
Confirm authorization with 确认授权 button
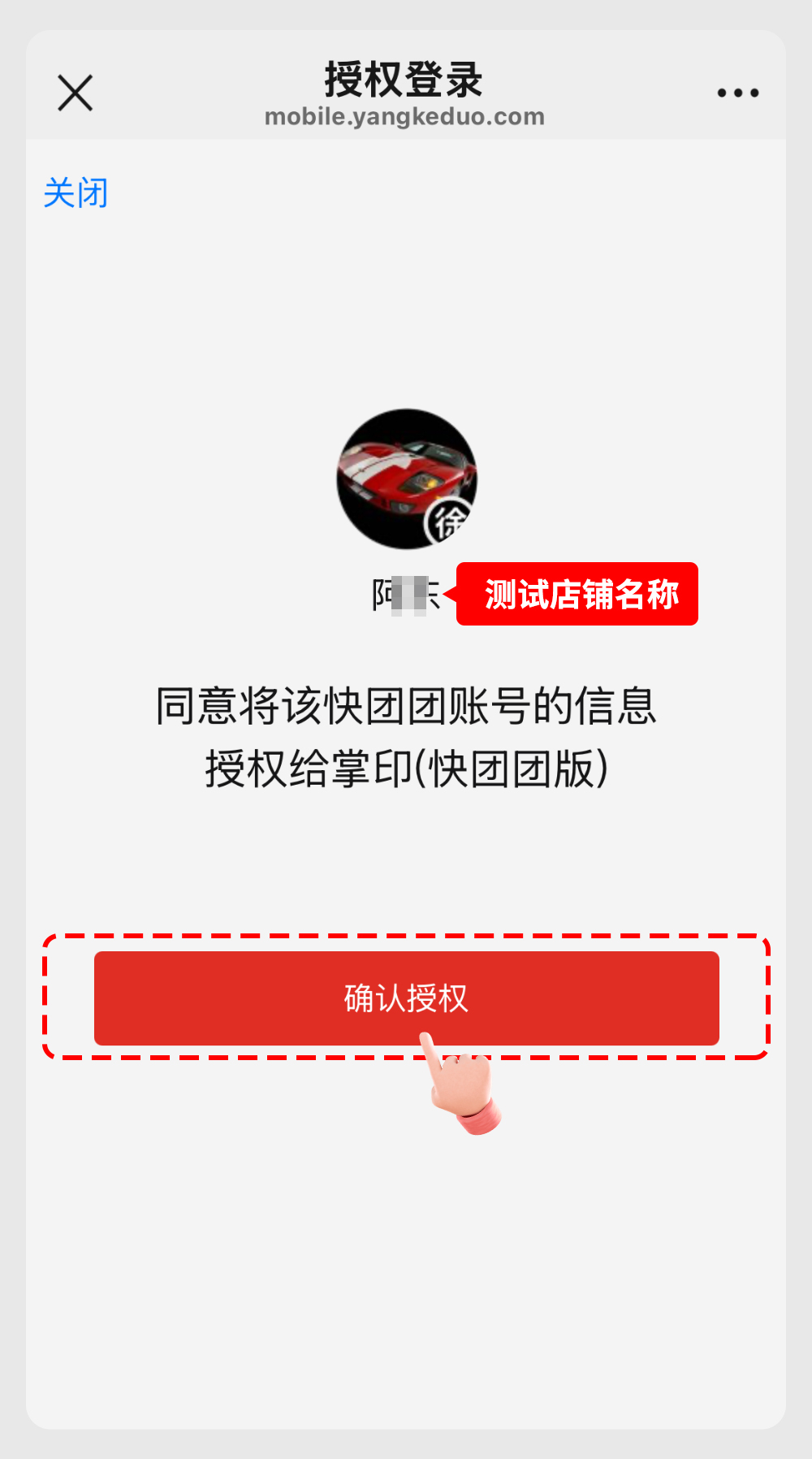[406, 998]
